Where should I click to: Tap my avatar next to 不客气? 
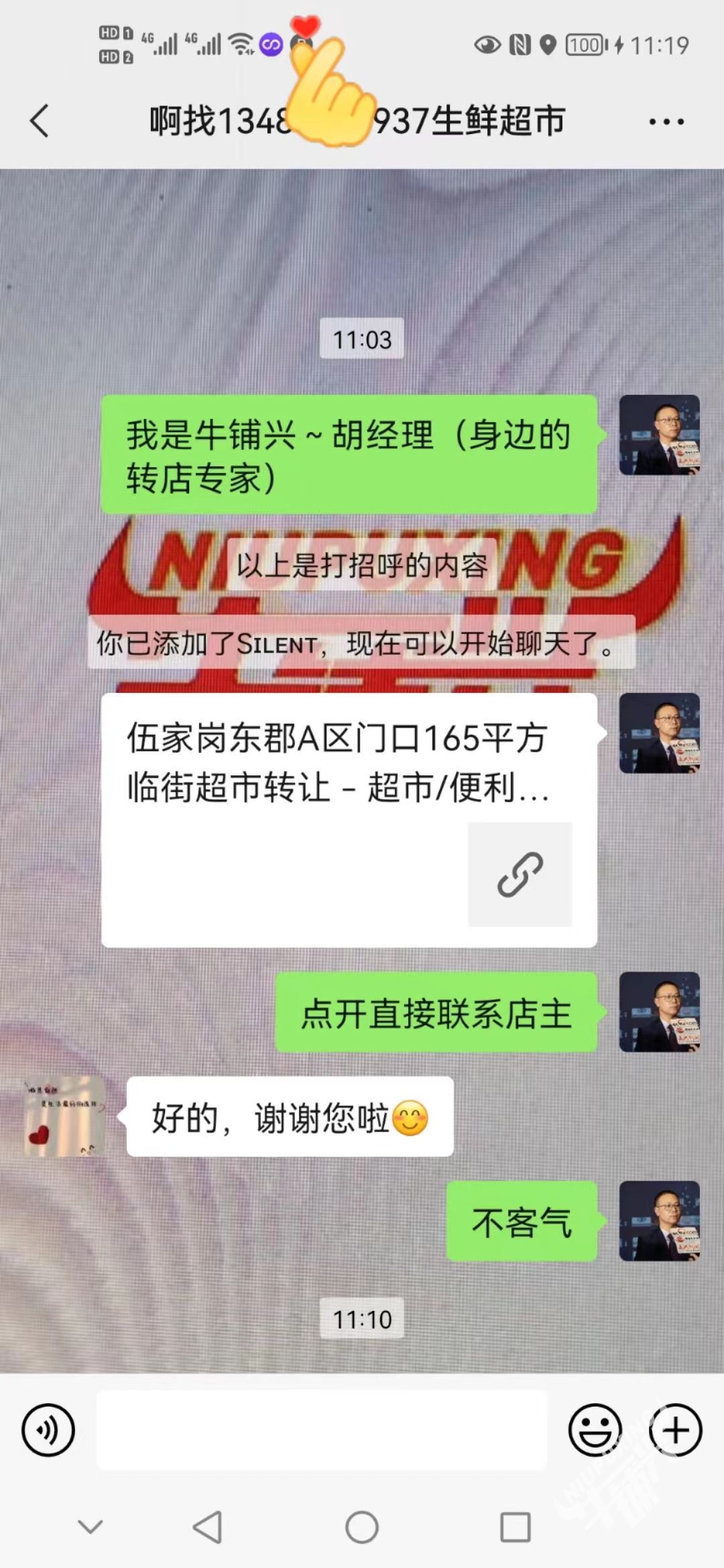click(659, 1221)
